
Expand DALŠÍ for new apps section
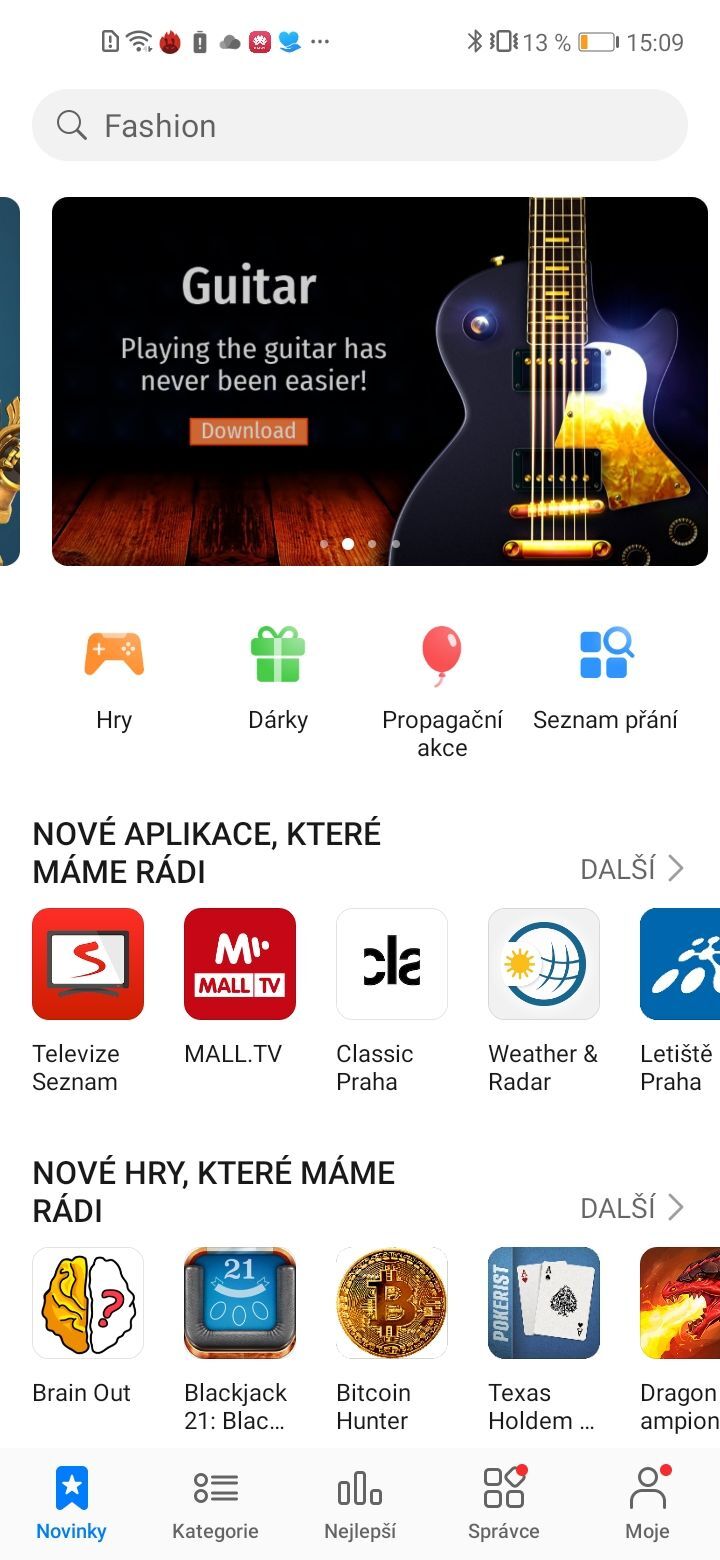pyautogui.click(x=632, y=868)
